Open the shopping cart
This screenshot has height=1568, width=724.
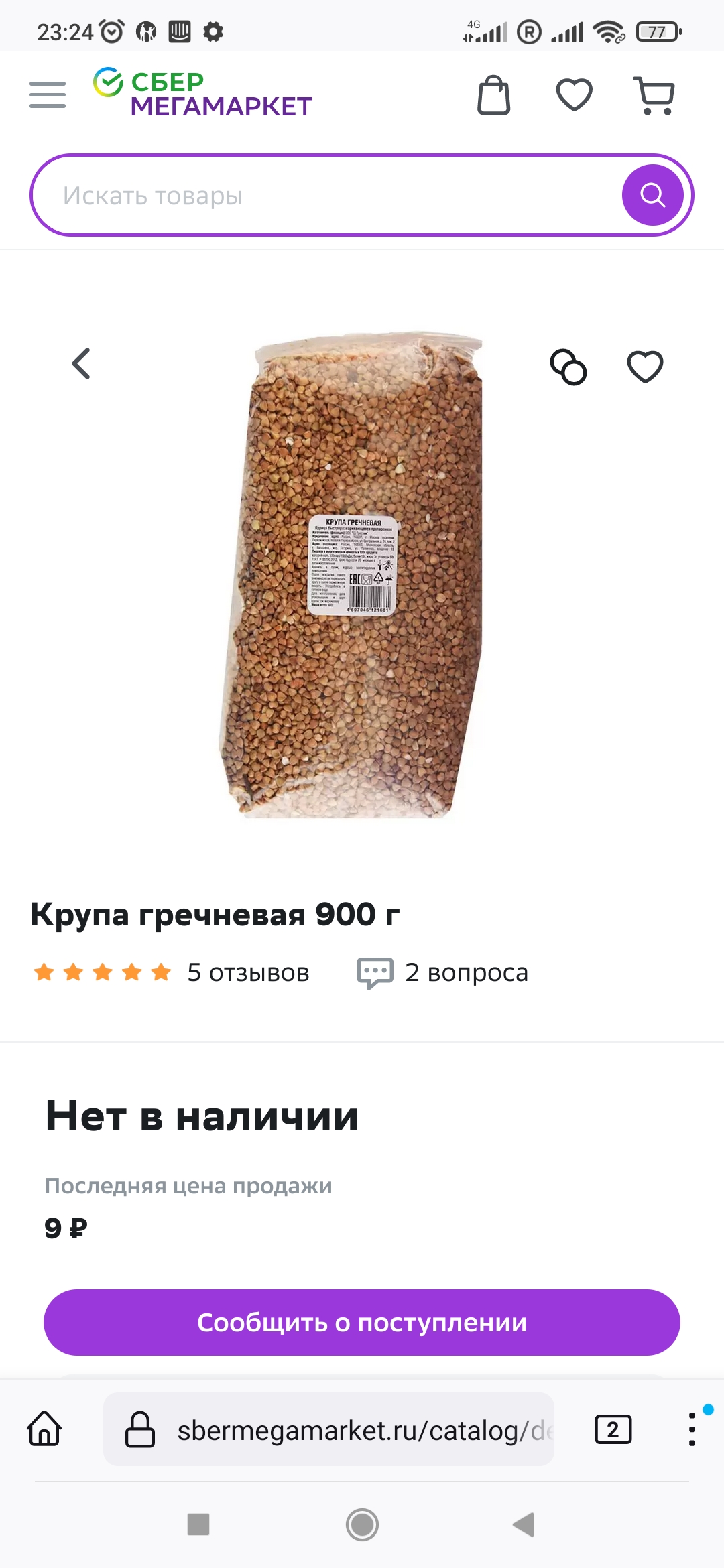pos(654,95)
